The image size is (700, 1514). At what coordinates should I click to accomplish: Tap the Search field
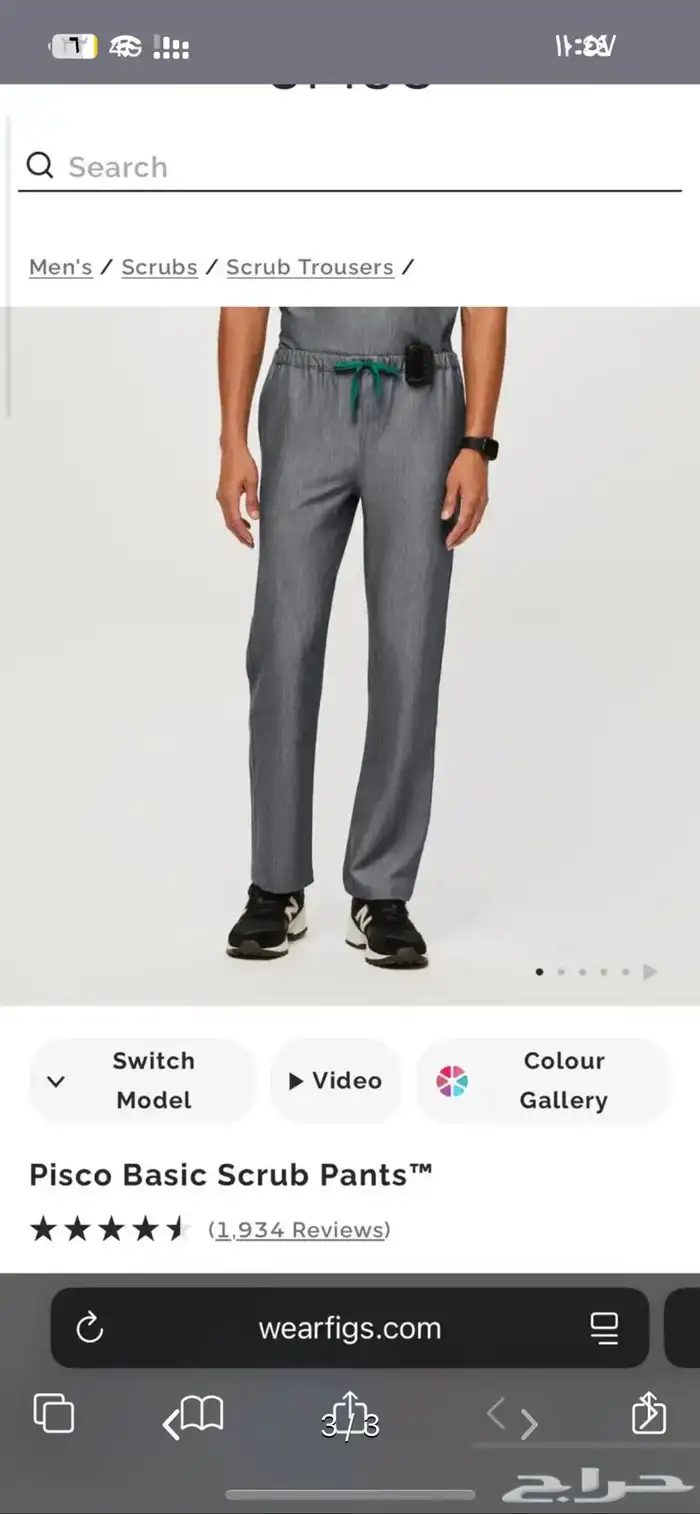coord(350,166)
